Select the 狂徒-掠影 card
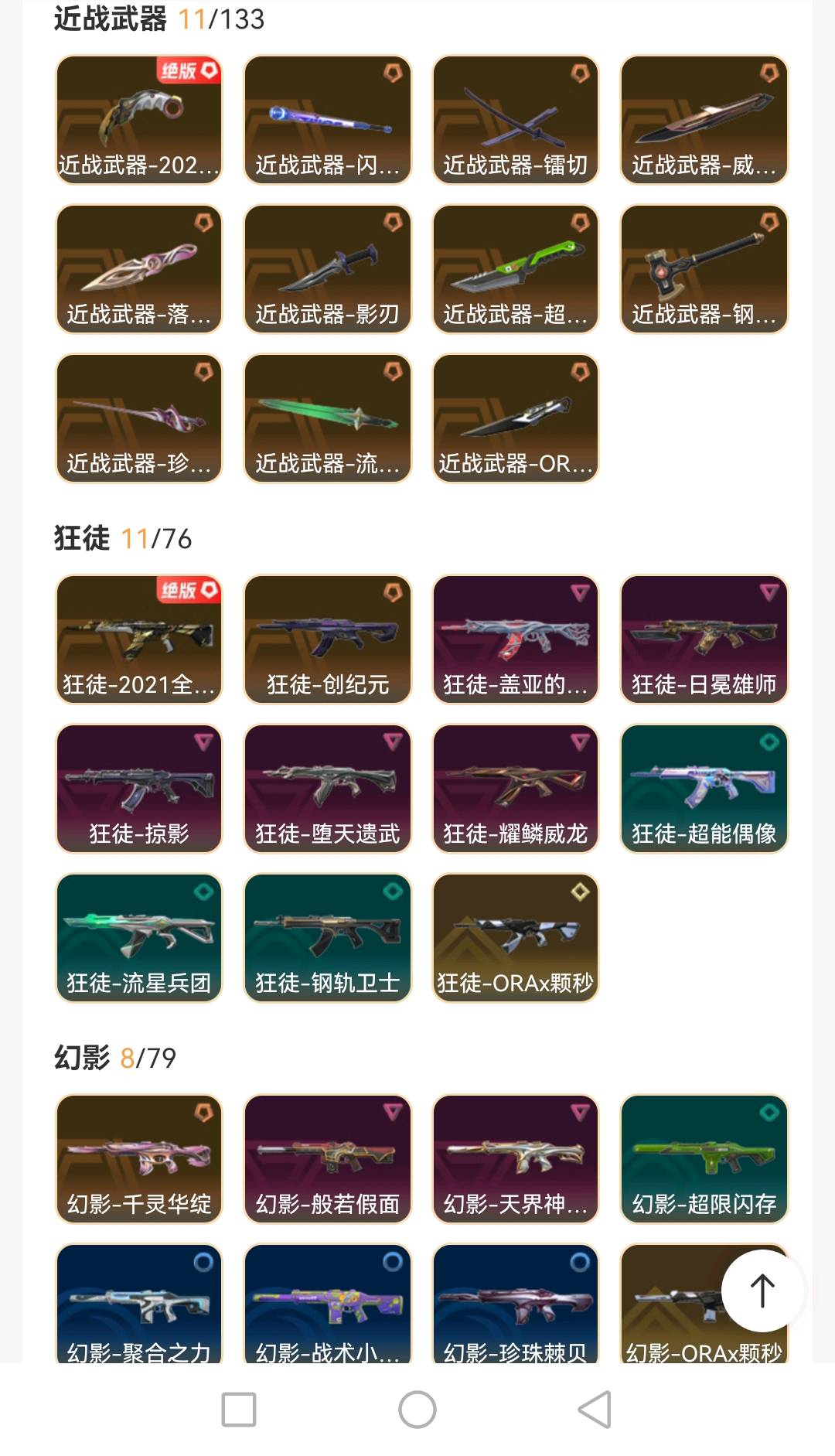835x1456 pixels. click(x=139, y=789)
